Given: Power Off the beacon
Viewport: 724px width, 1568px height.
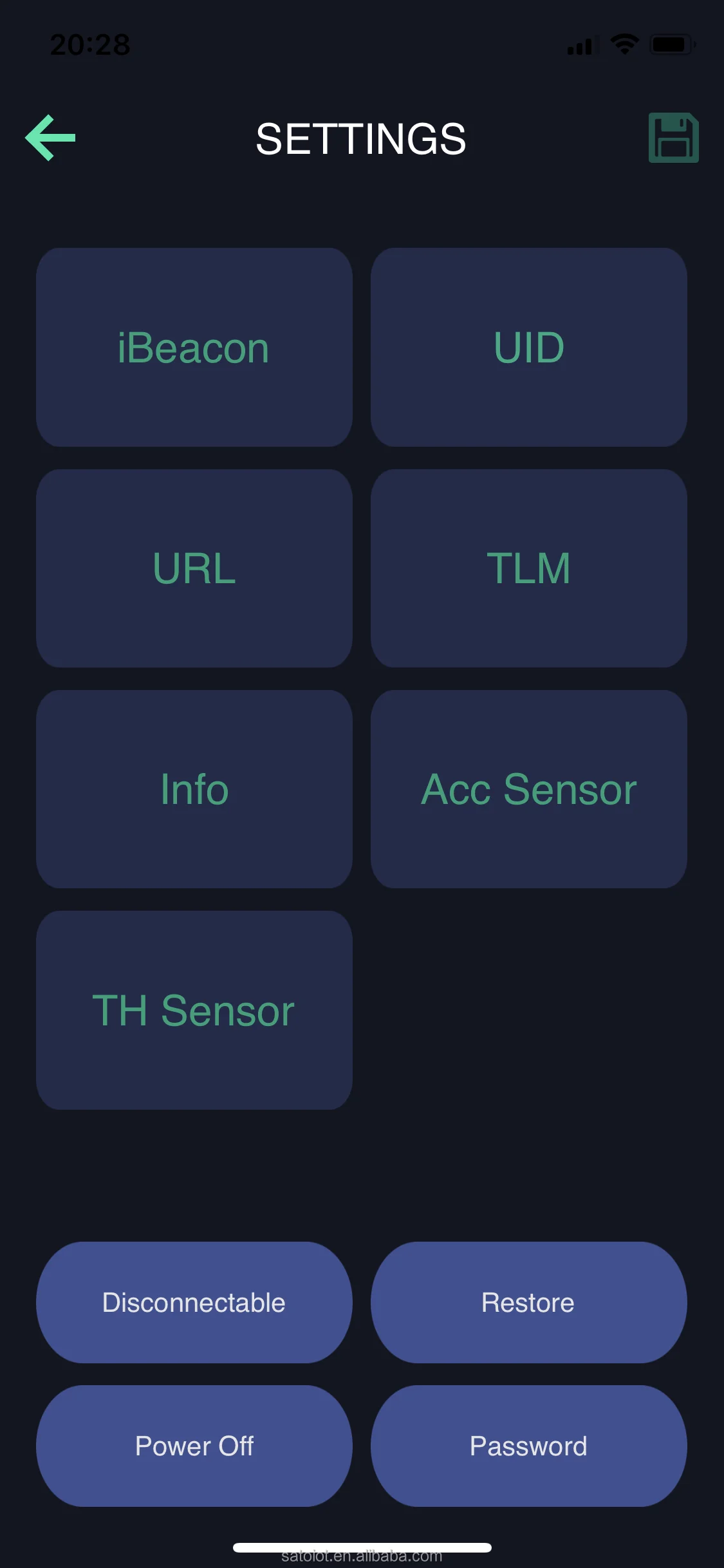Looking at the screenshot, I should pos(194,1446).
